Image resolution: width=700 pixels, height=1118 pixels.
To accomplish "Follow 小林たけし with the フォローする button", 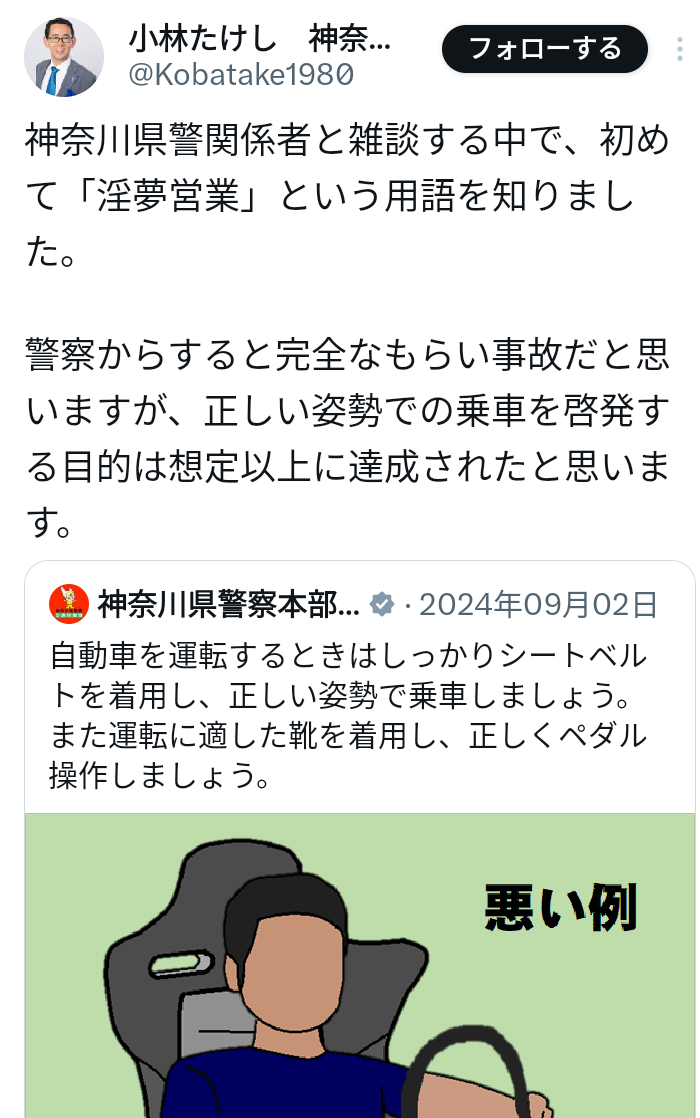I will point(545,47).
